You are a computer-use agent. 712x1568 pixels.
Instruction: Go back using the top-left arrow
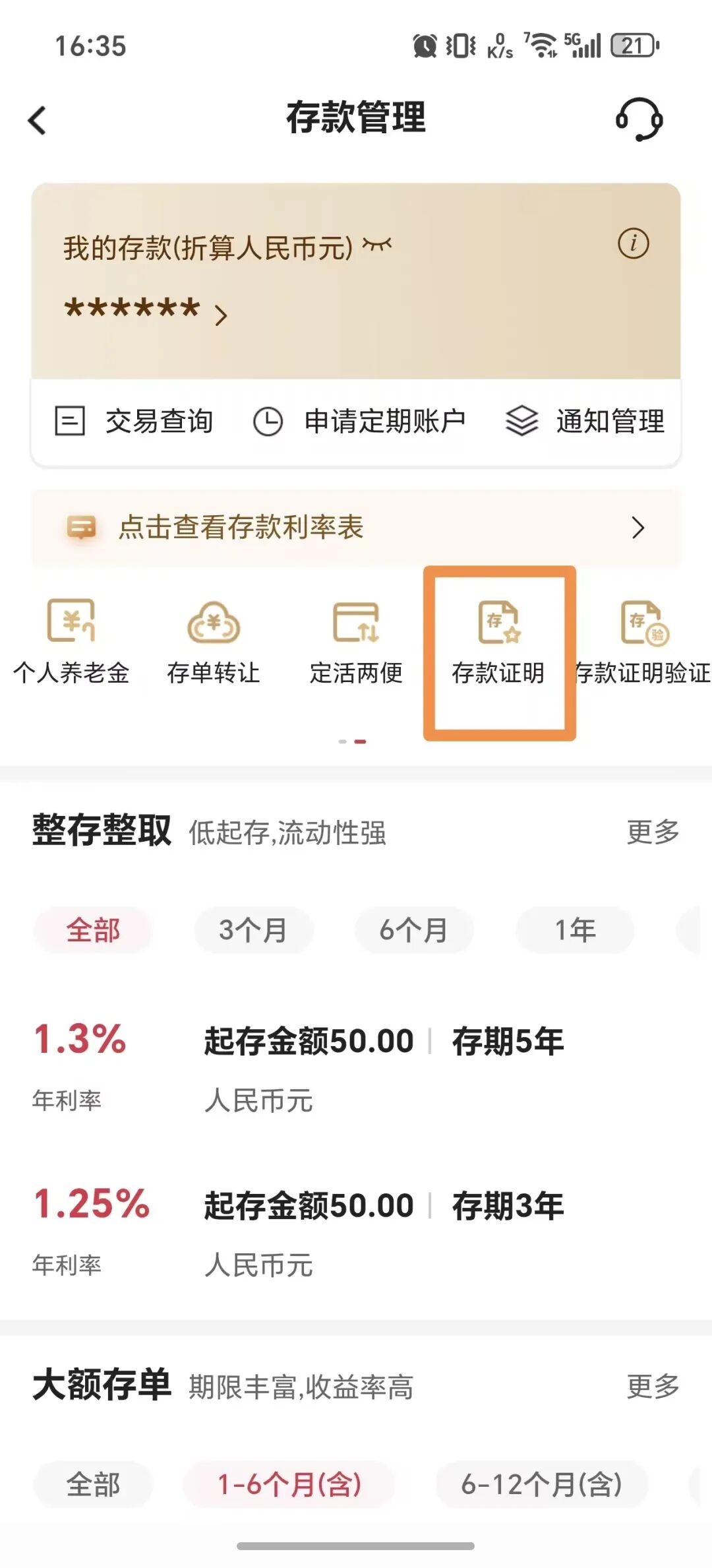click(x=38, y=121)
